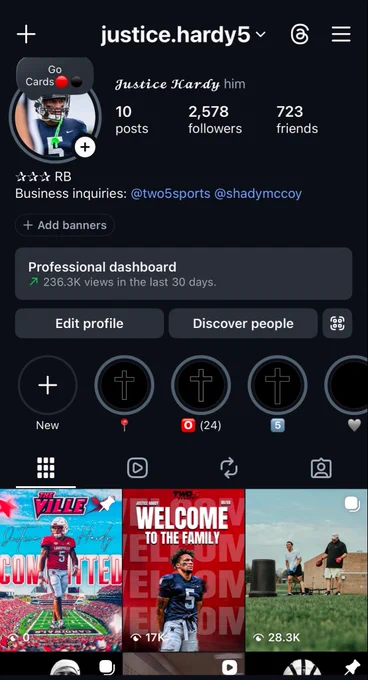Add a story from the profile picture
The width and height of the screenshot is (368, 680).
coord(85,147)
